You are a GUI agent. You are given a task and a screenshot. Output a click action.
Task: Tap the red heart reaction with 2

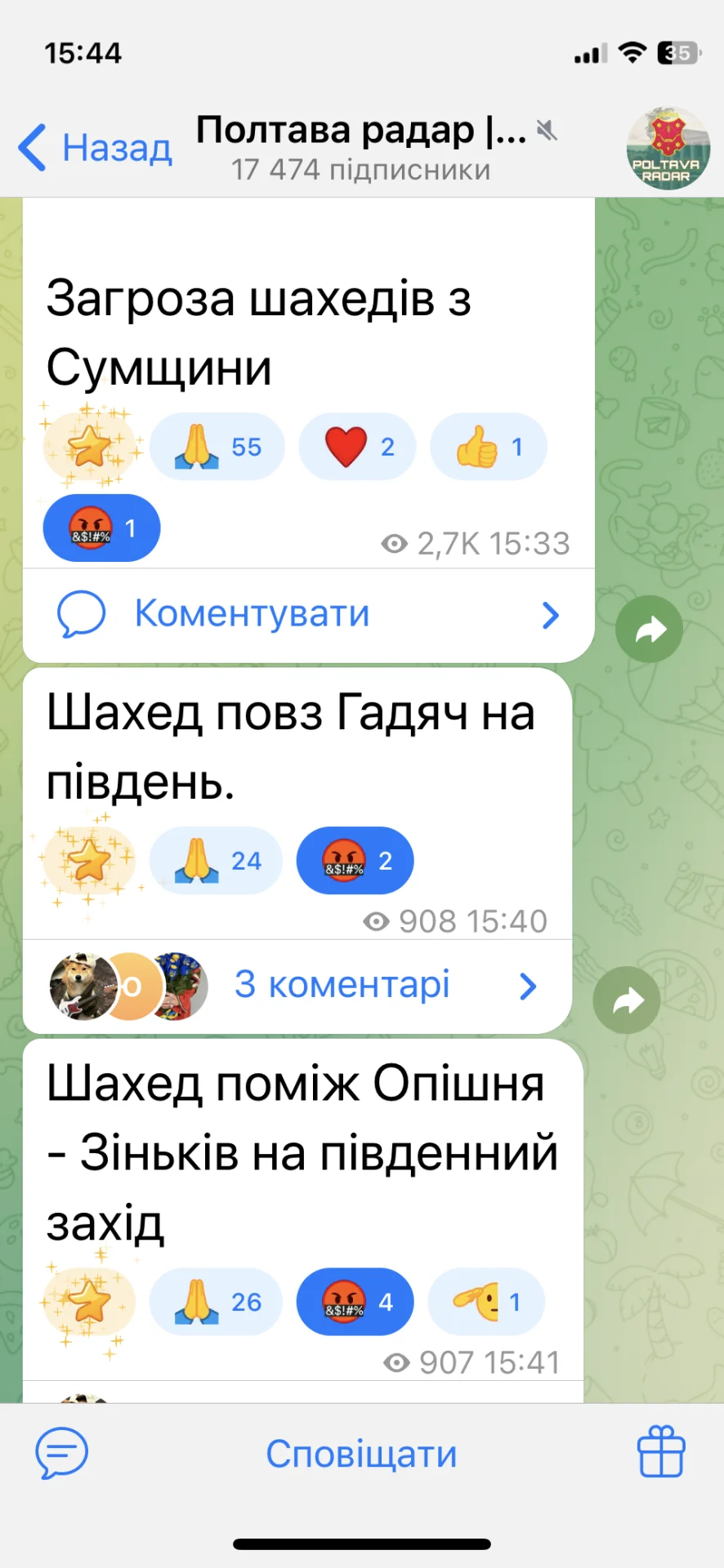click(357, 447)
